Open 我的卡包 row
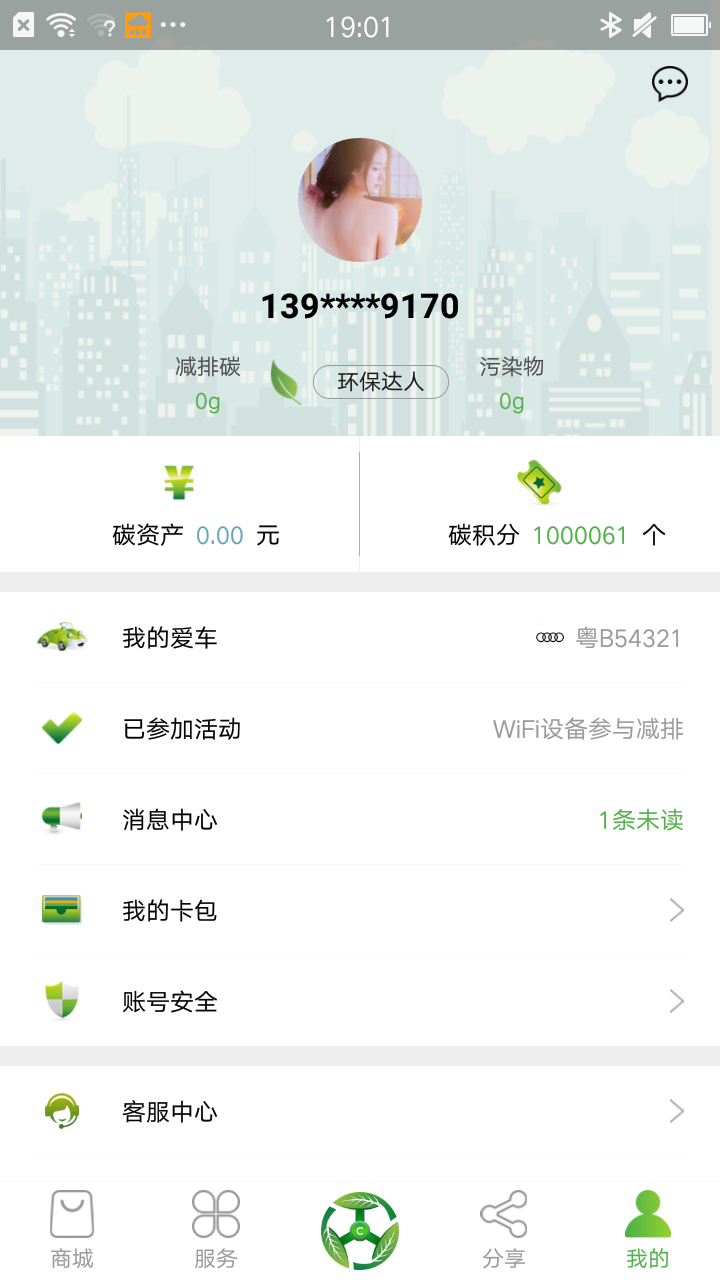This screenshot has width=720, height=1280. 360,911
